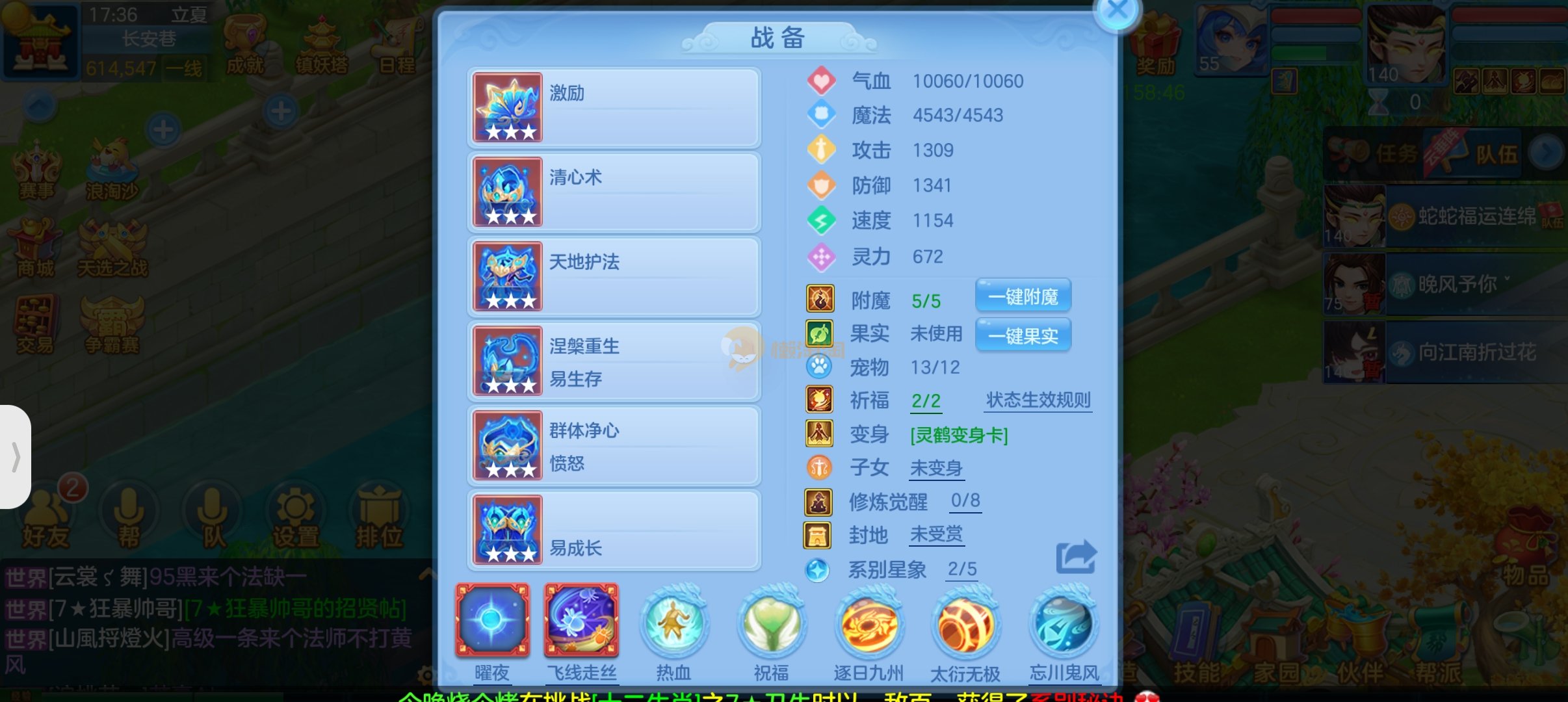Tap 封地 未受赏 link
Viewport: 1568px width, 702px height.
click(x=935, y=534)
